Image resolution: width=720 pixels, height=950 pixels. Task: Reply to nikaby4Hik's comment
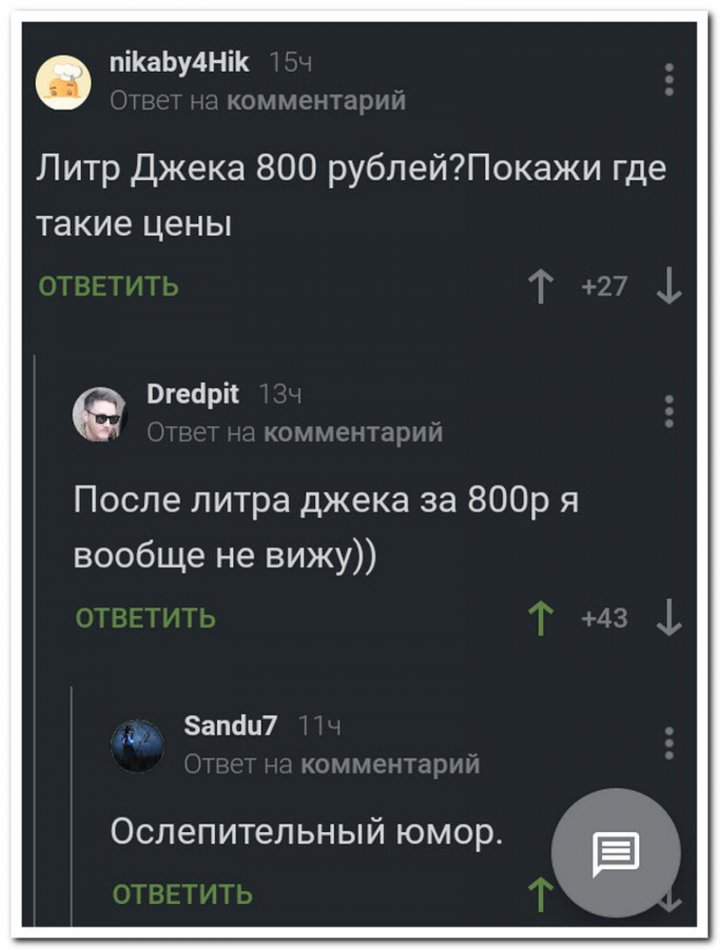tap(108, 288)
